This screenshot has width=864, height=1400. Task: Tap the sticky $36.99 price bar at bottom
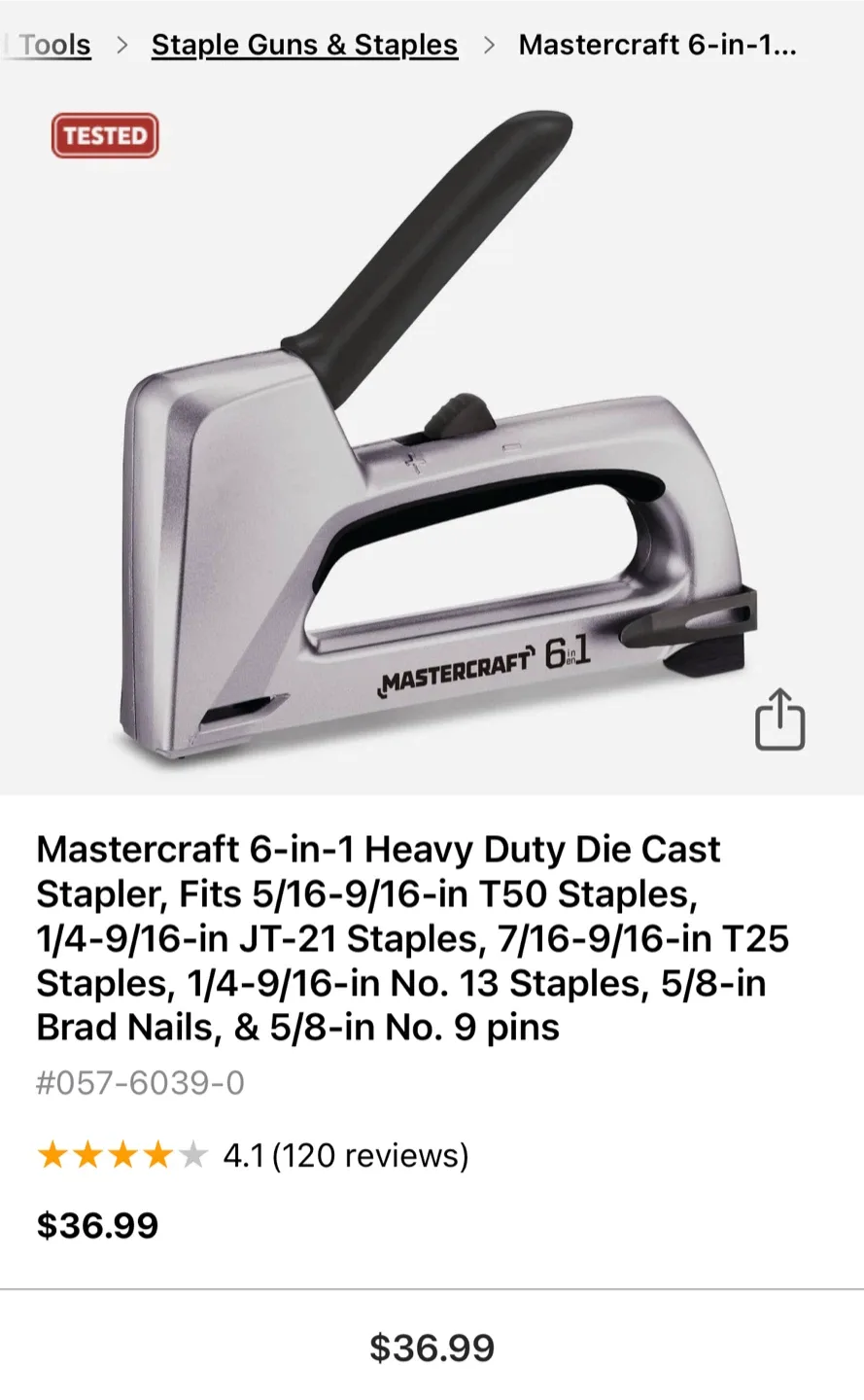tap(432, 1347)
